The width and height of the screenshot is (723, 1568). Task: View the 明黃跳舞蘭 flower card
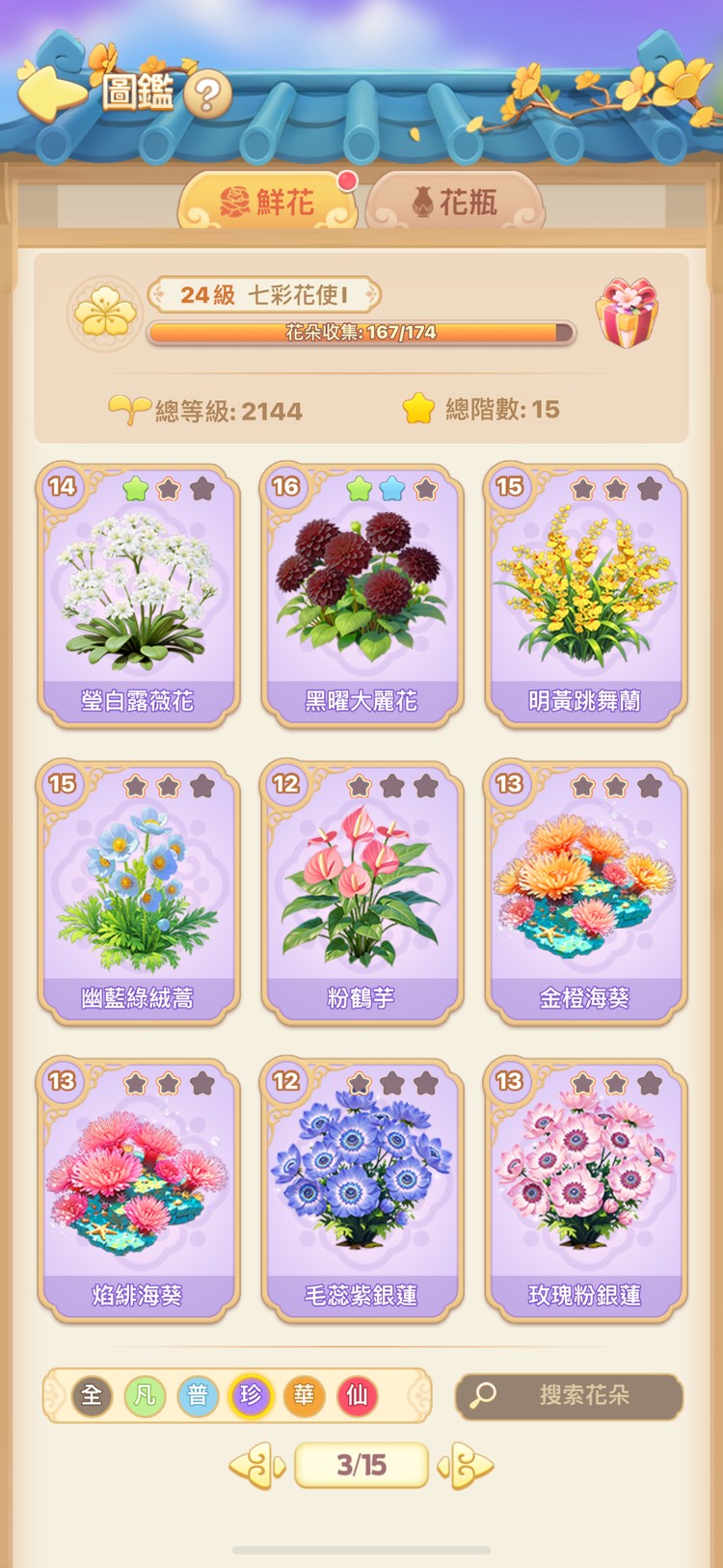coord(585,595)
